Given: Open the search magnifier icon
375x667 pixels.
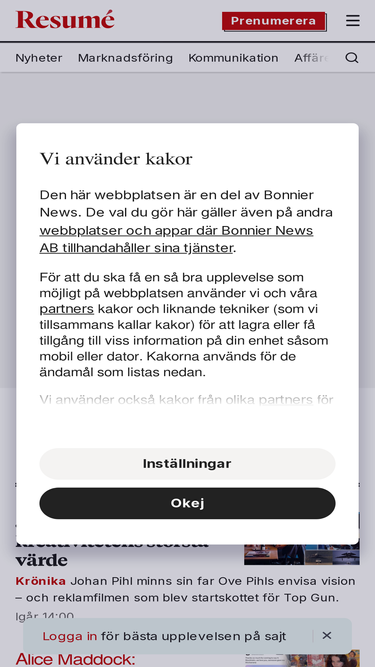Looking at the screenshot, I should (x=352, y=58).
